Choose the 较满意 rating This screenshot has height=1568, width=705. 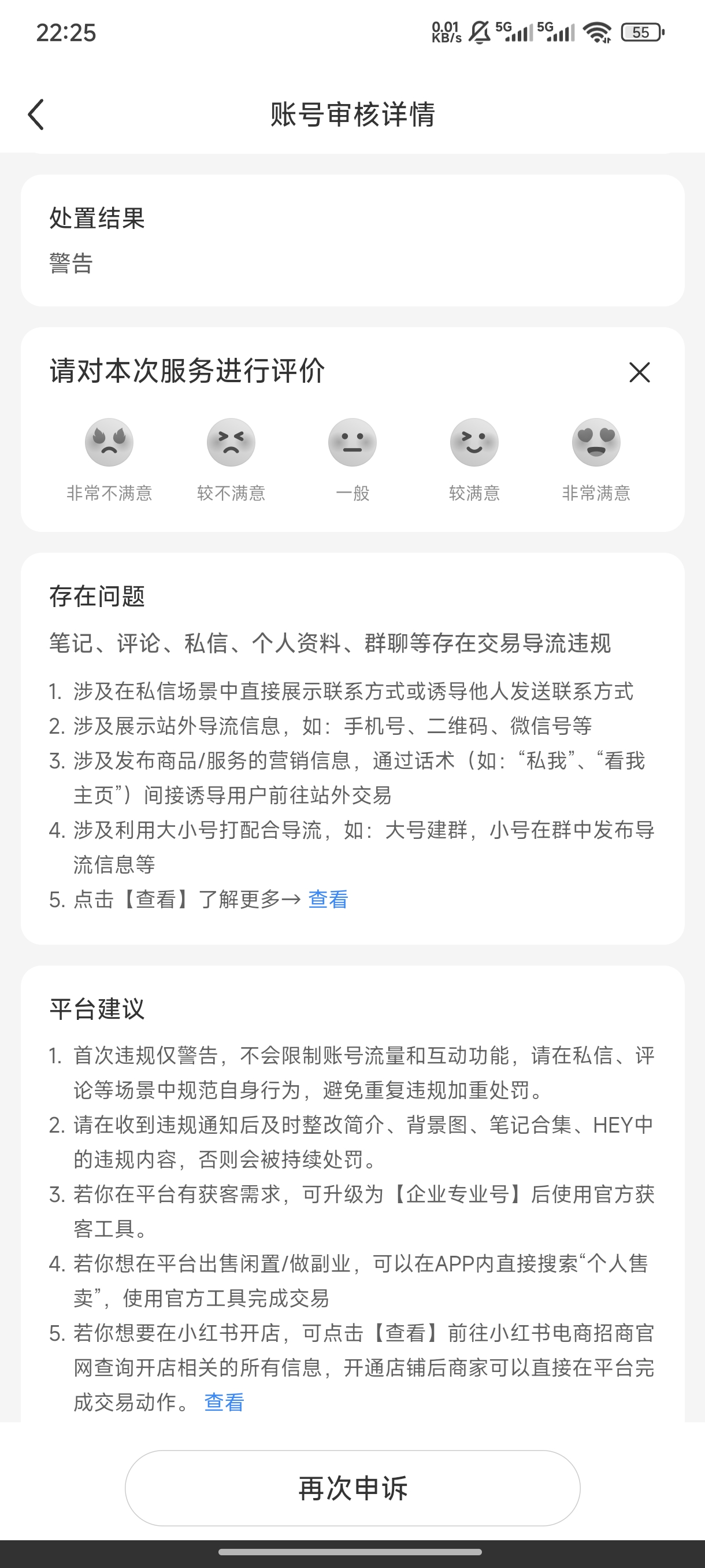pyautogui.click(x=474, y=442)
